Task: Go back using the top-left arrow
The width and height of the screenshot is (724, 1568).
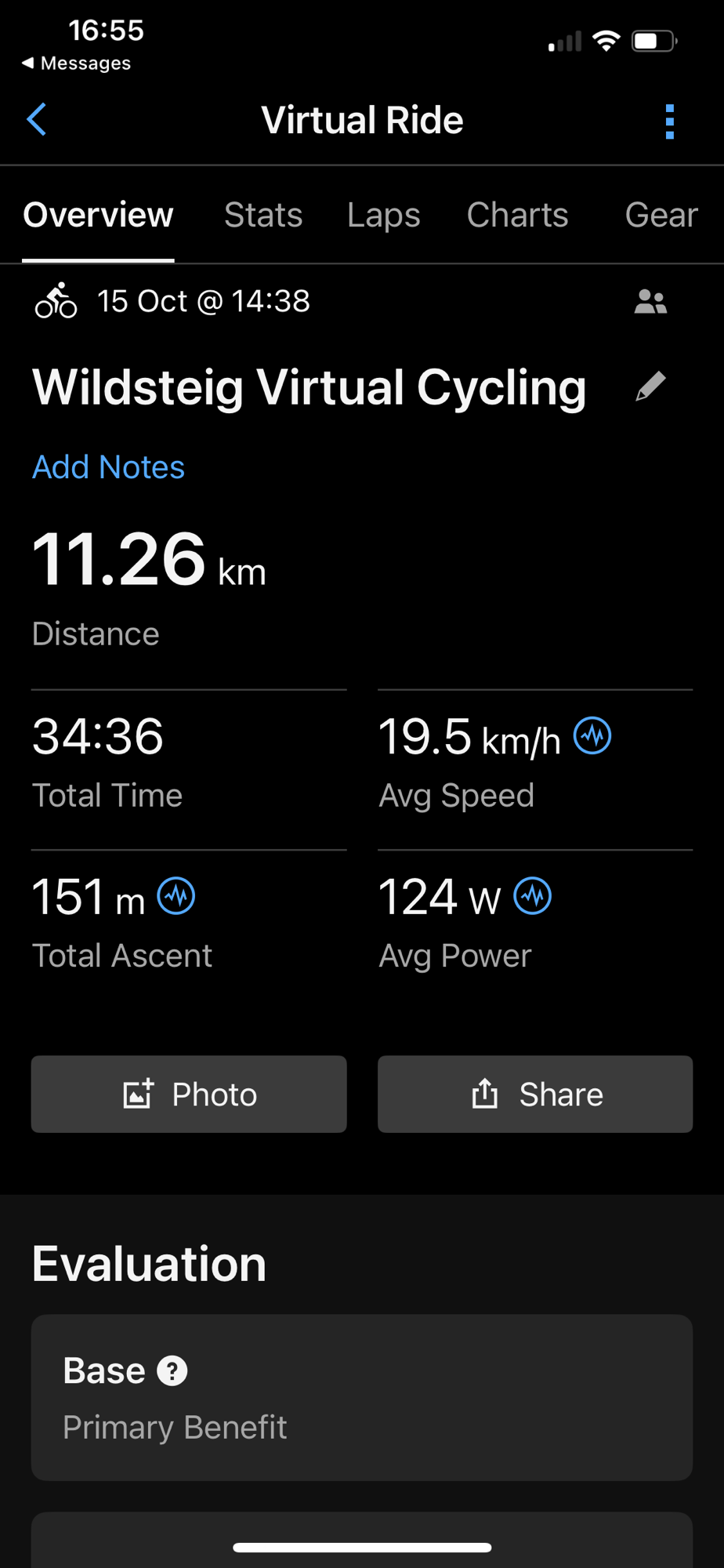Action: pyautogui.click(x=37, y=120)
